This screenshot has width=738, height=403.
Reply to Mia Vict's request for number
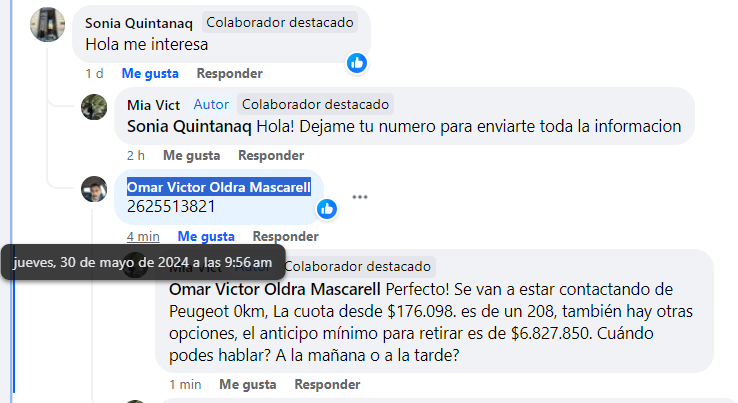pos(270,155)
